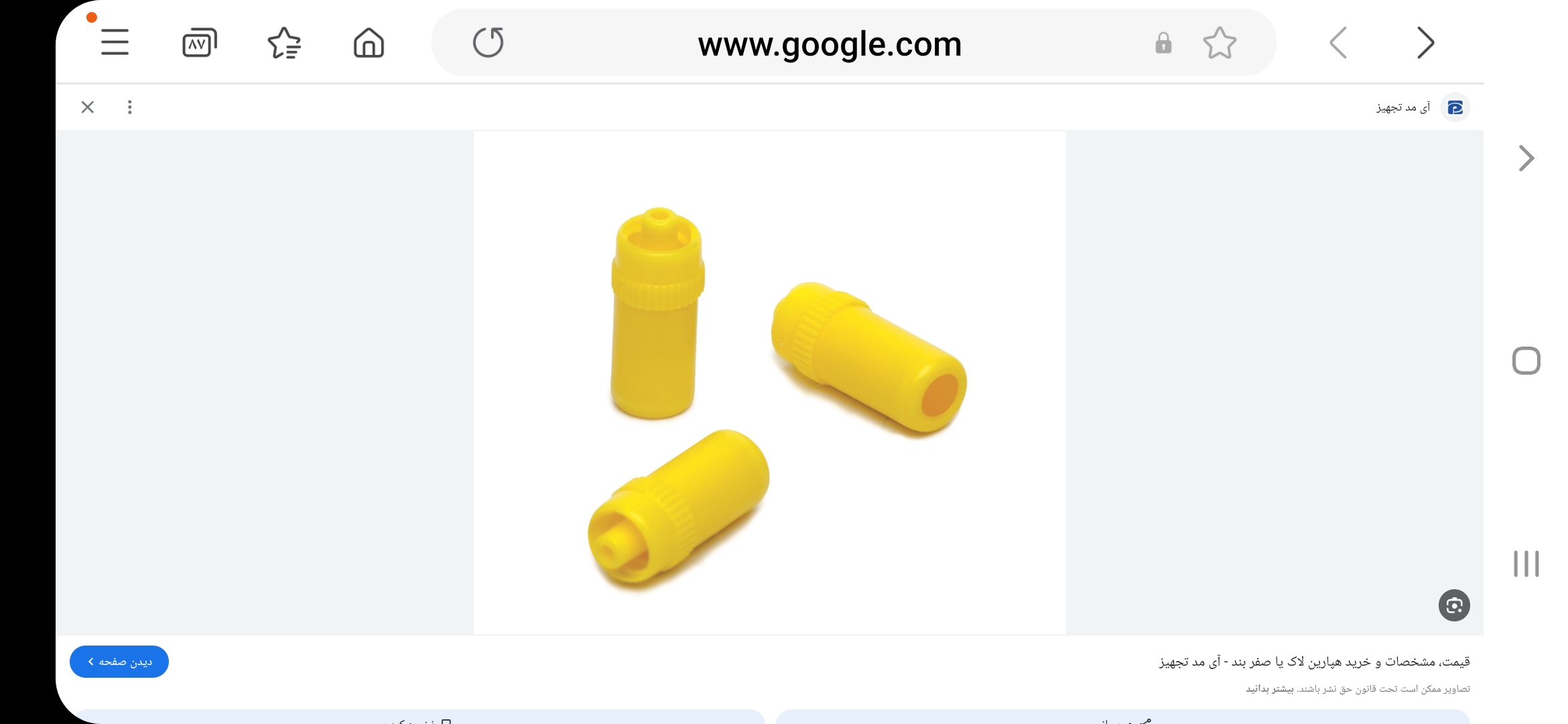The image size is (1568, 724).
Task: Go to the browser home page
Action: point(369,43)
